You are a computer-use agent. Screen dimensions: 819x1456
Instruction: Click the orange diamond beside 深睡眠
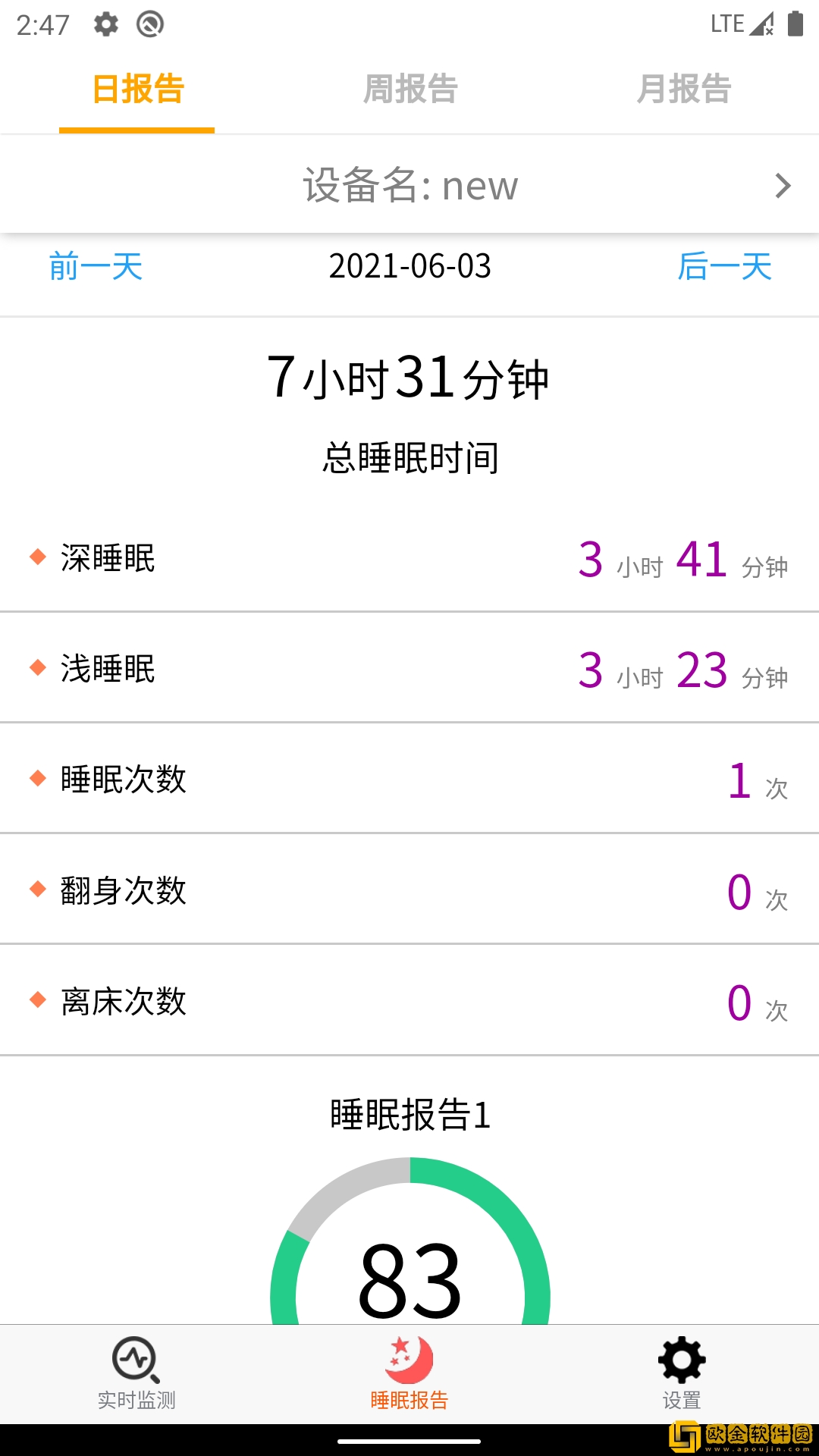pyautogui.click(x=39, y=558)
